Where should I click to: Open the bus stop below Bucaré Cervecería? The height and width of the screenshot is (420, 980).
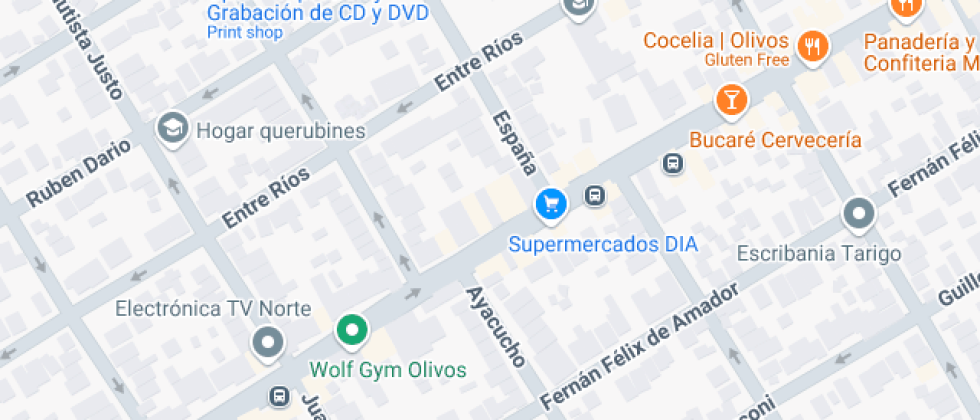tap(672, 164)
